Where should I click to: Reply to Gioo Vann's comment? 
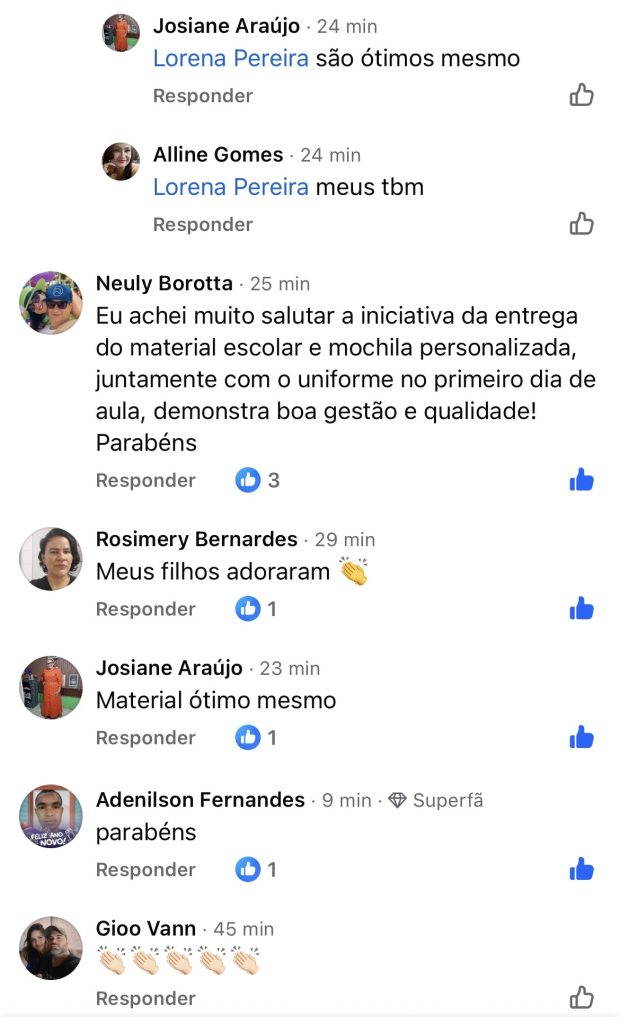pos(145,998)
